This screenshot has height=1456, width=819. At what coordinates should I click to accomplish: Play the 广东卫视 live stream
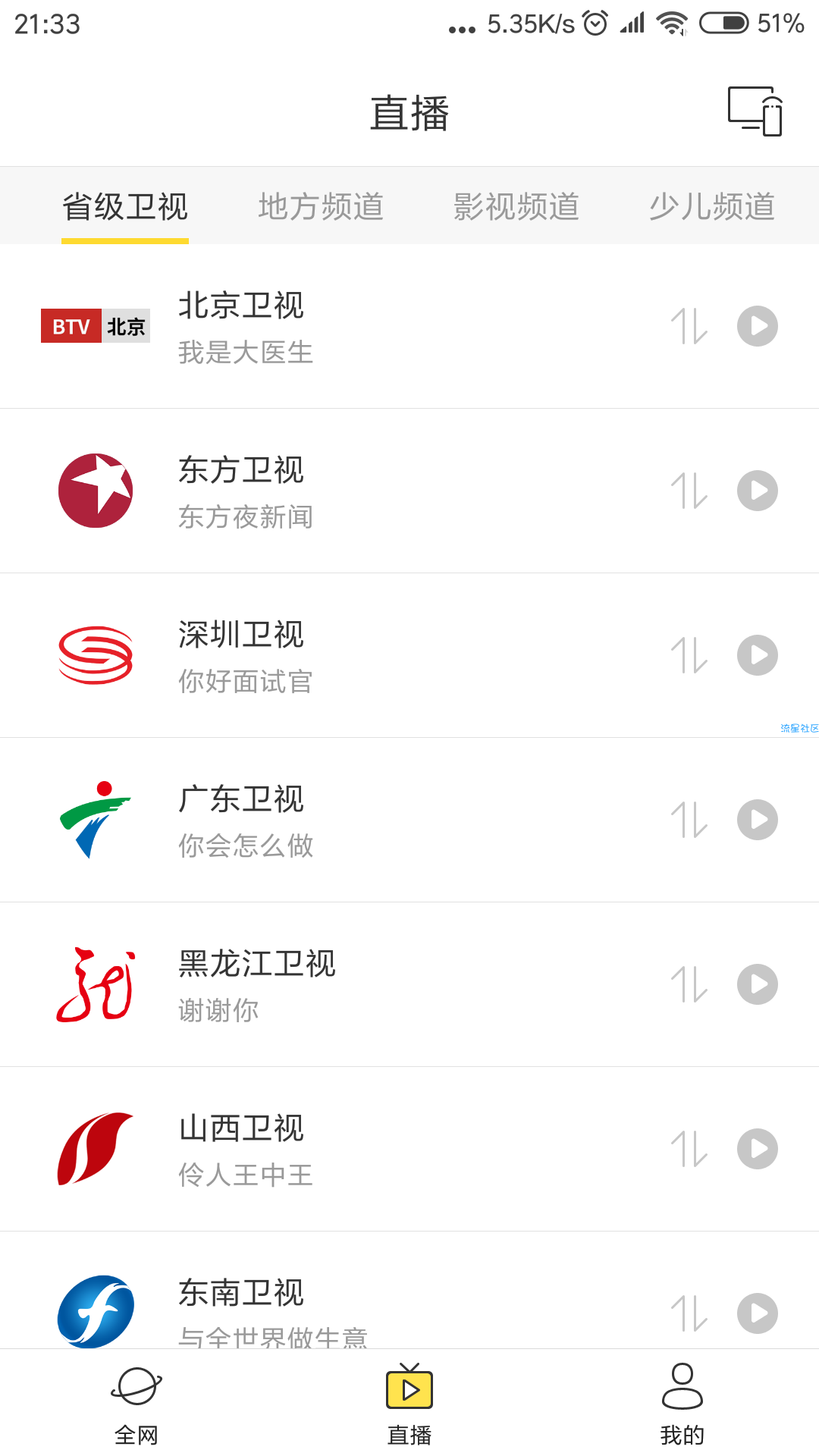[757, 820]
